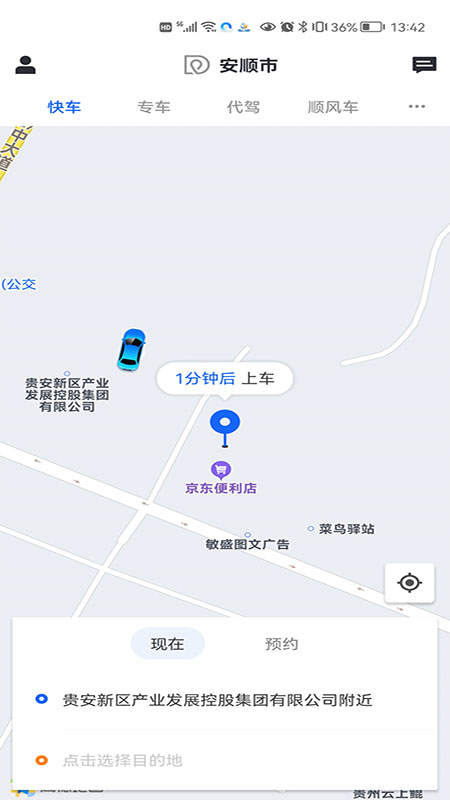Tap 点击选择目的地 to choose destination
The image size is (450, 800).
pos(224,760)
